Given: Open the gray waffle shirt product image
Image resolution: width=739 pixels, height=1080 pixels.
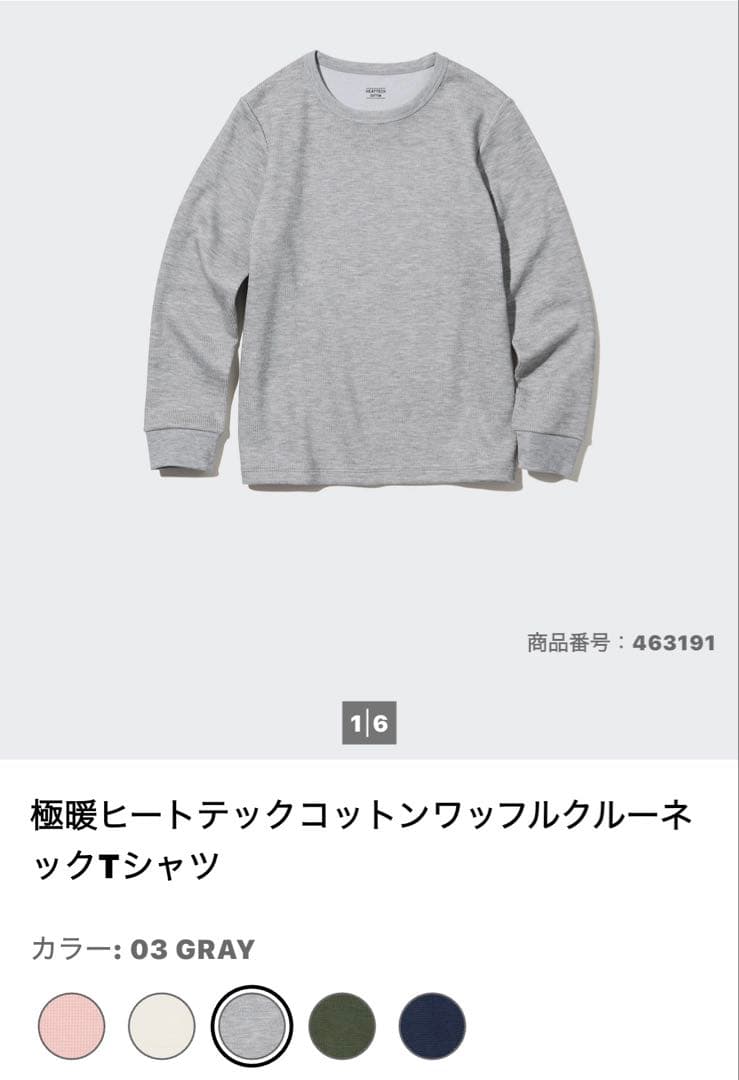Looking at the screenshot, I should click(x=369, y=269).
